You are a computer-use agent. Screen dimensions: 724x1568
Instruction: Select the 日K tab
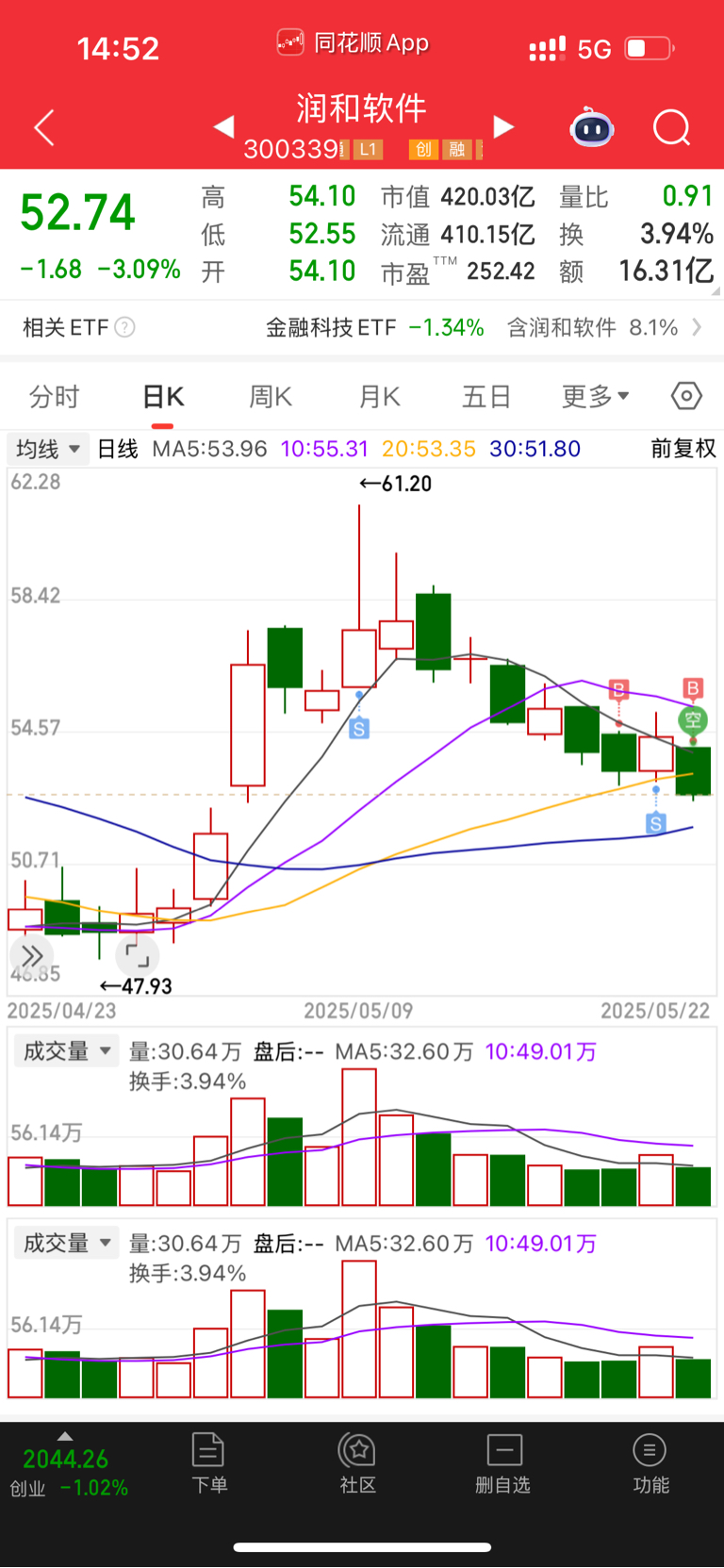click(163, 397)
